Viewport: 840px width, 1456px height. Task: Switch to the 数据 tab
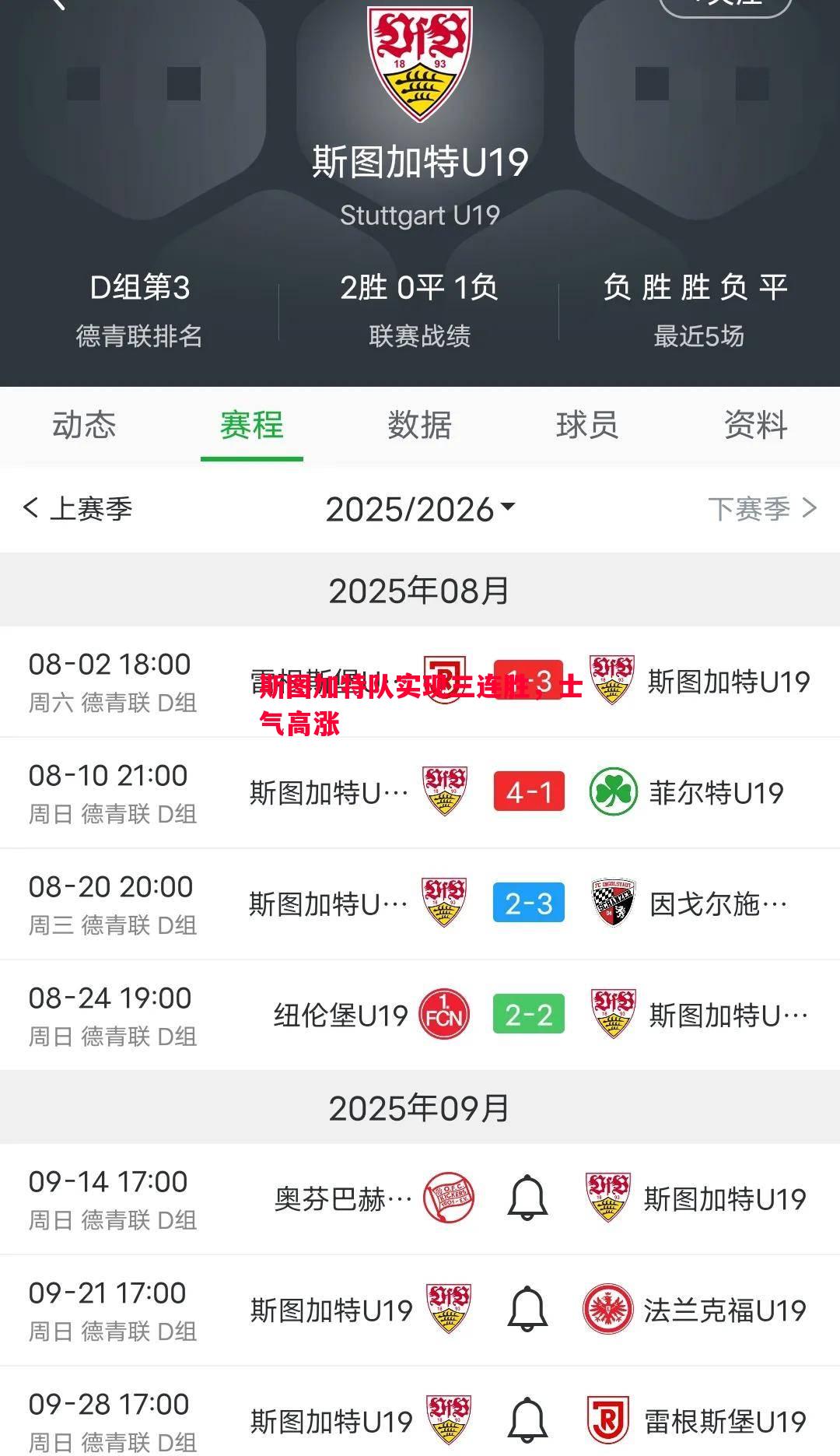coord(420,426)
